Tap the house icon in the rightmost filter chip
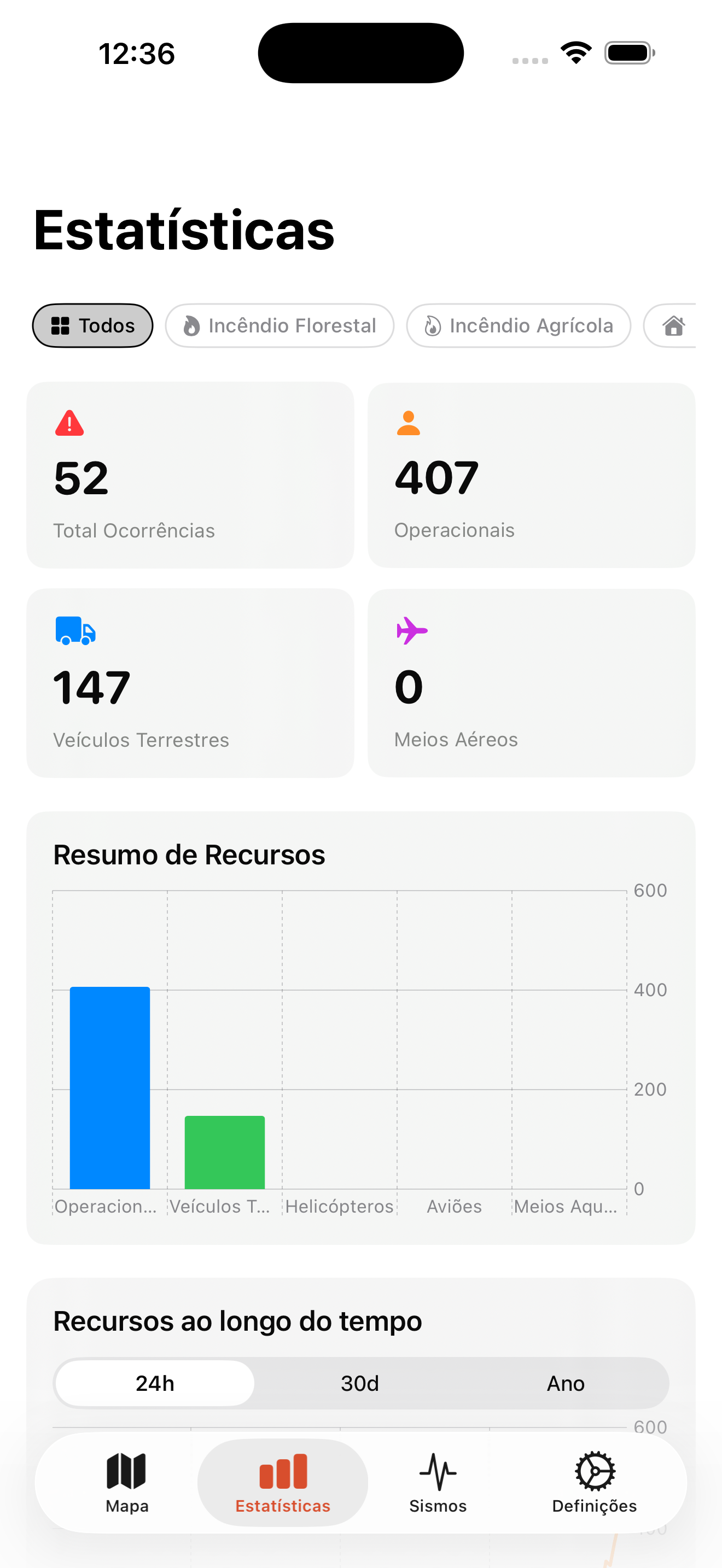The width and height of the screenshot is (722, 1568). coord(674,326)
